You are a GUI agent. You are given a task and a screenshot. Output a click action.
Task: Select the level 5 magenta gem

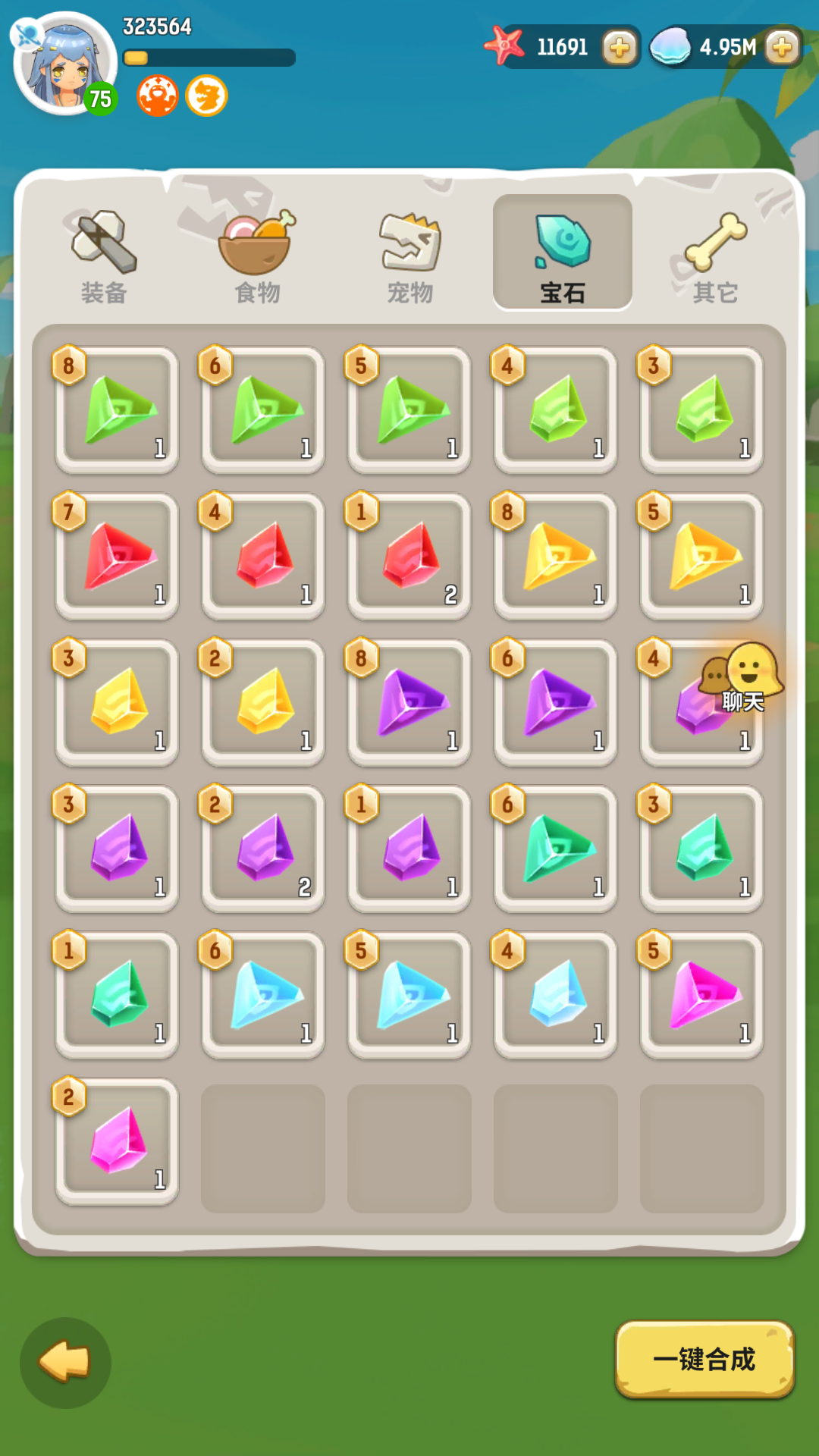coord(702,996)
